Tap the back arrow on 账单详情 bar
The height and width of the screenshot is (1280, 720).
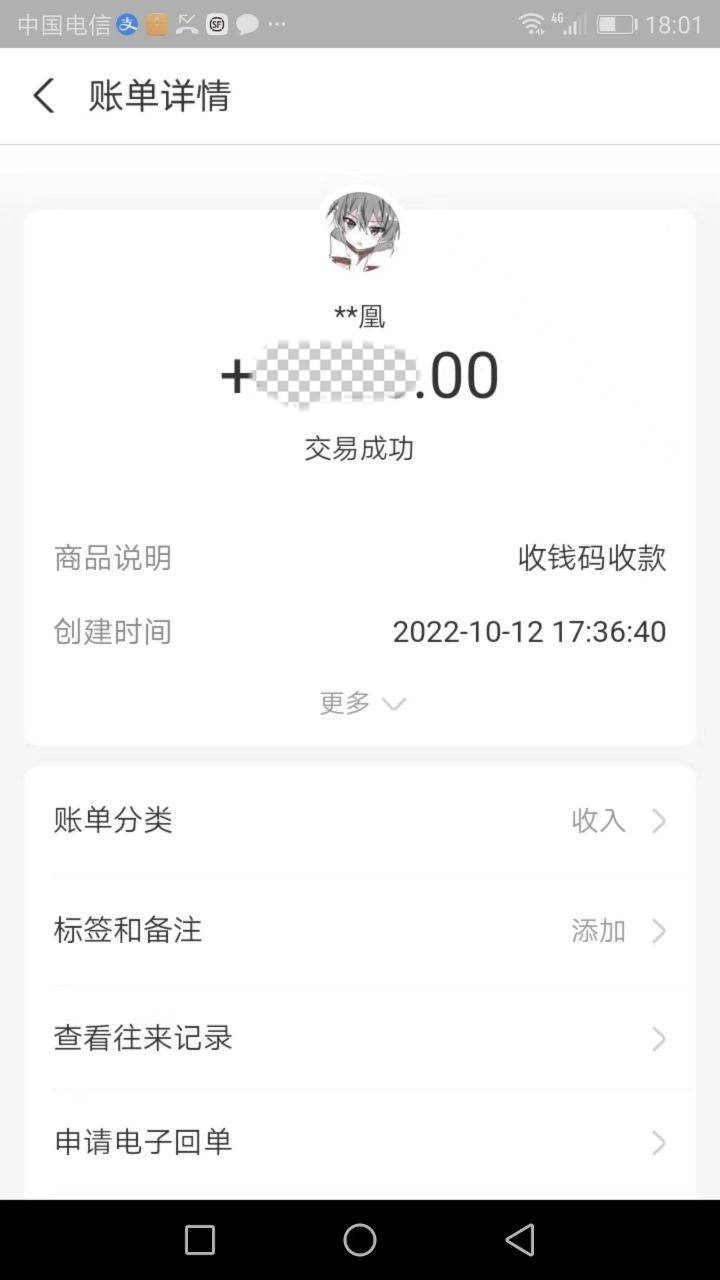(x=42, y=95)
